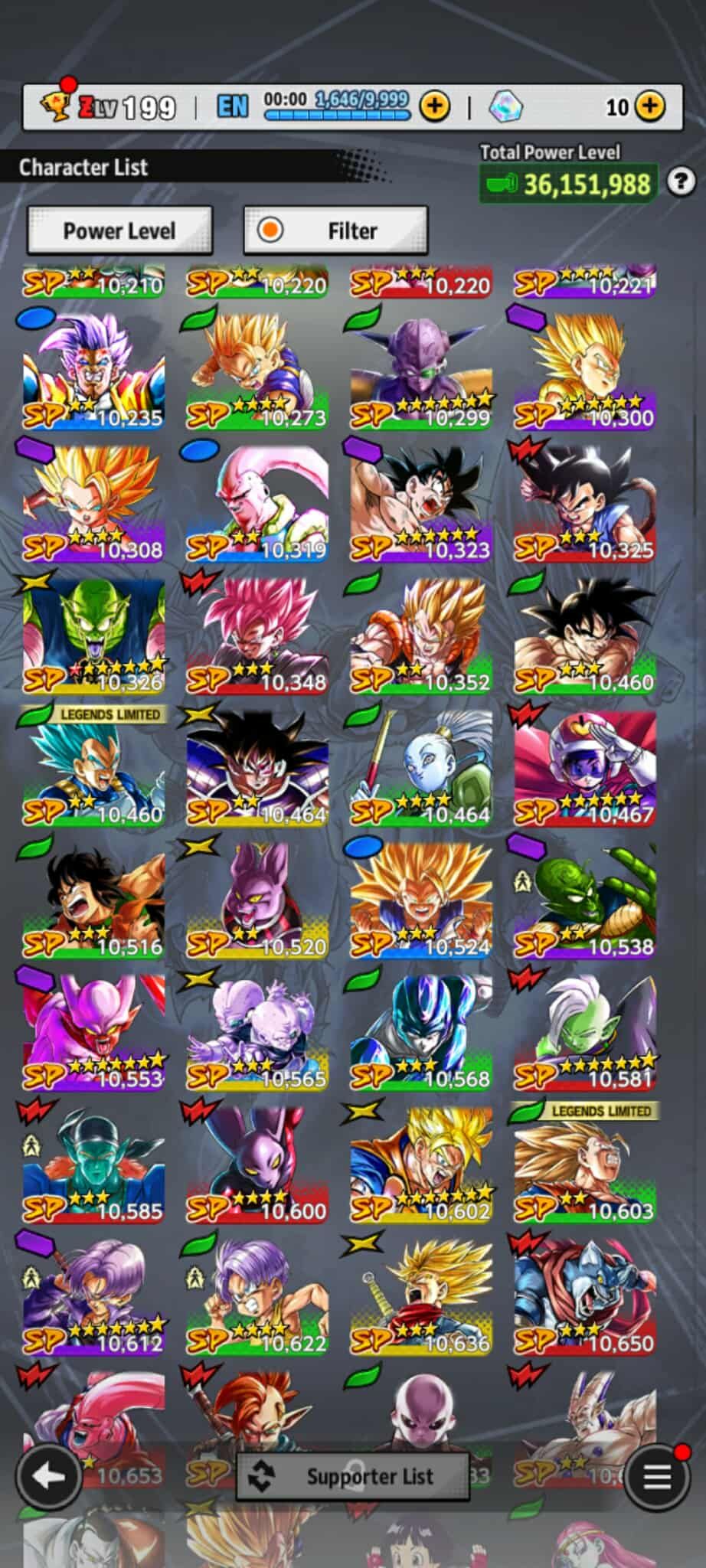Select character with power 10,300

(x=585, y=369)
